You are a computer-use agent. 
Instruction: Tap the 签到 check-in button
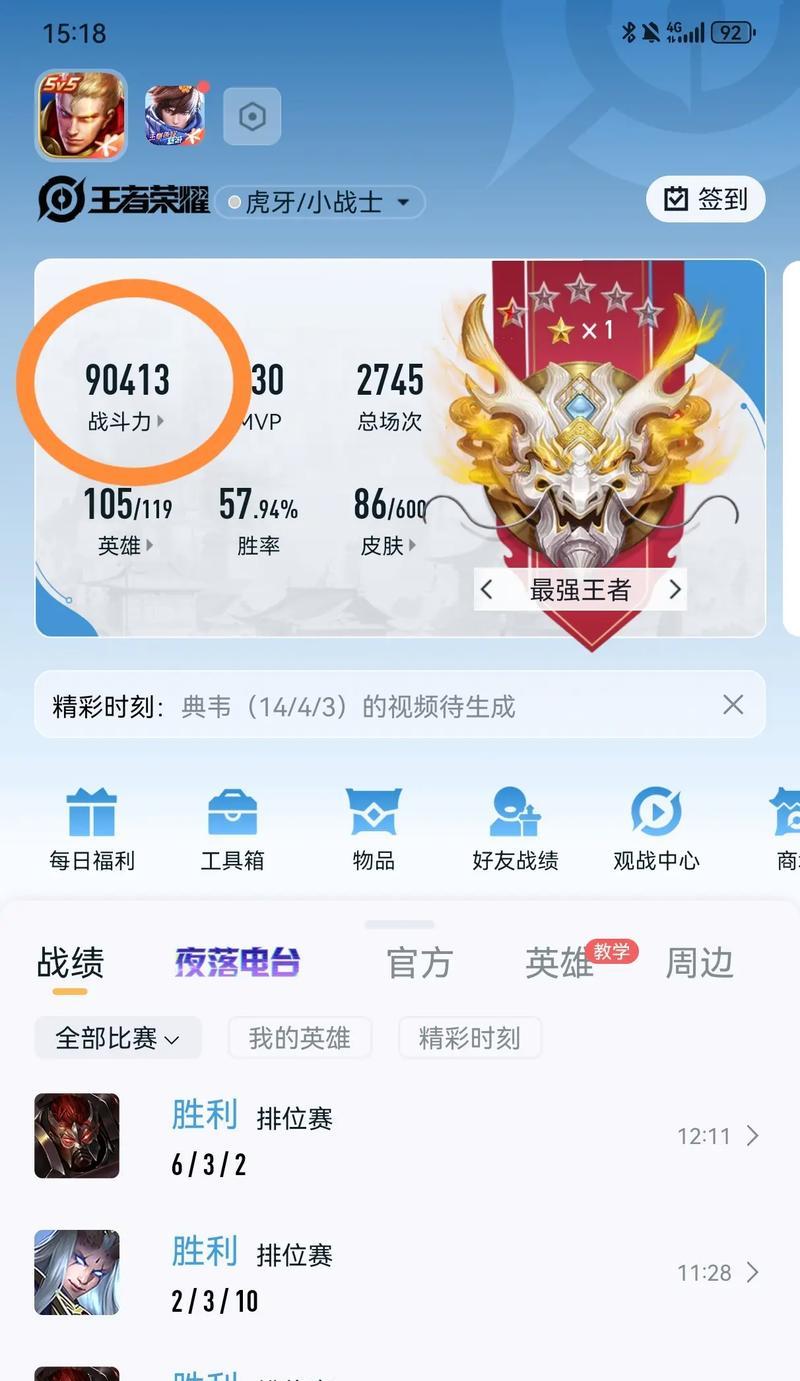705,199
